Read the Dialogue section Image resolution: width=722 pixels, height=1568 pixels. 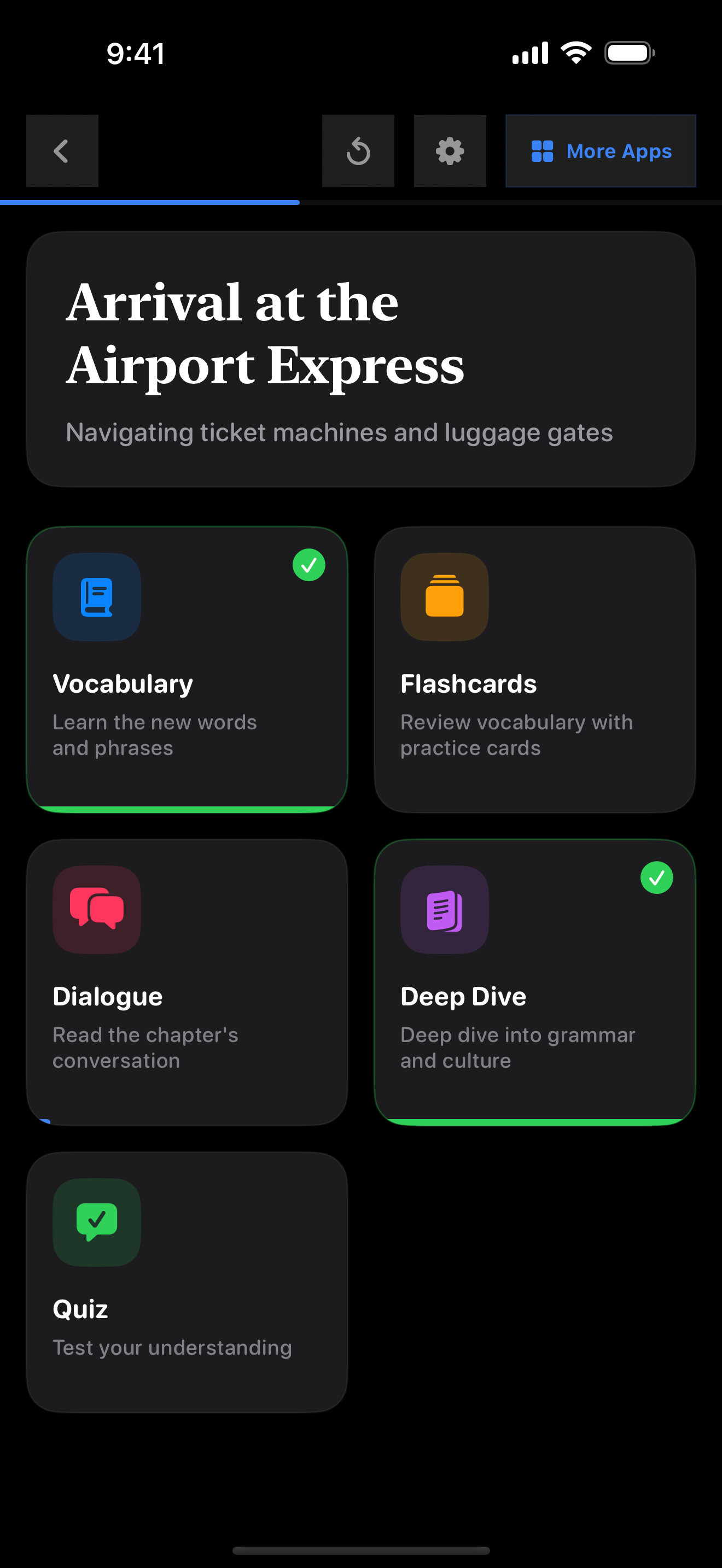click(187, 982)
